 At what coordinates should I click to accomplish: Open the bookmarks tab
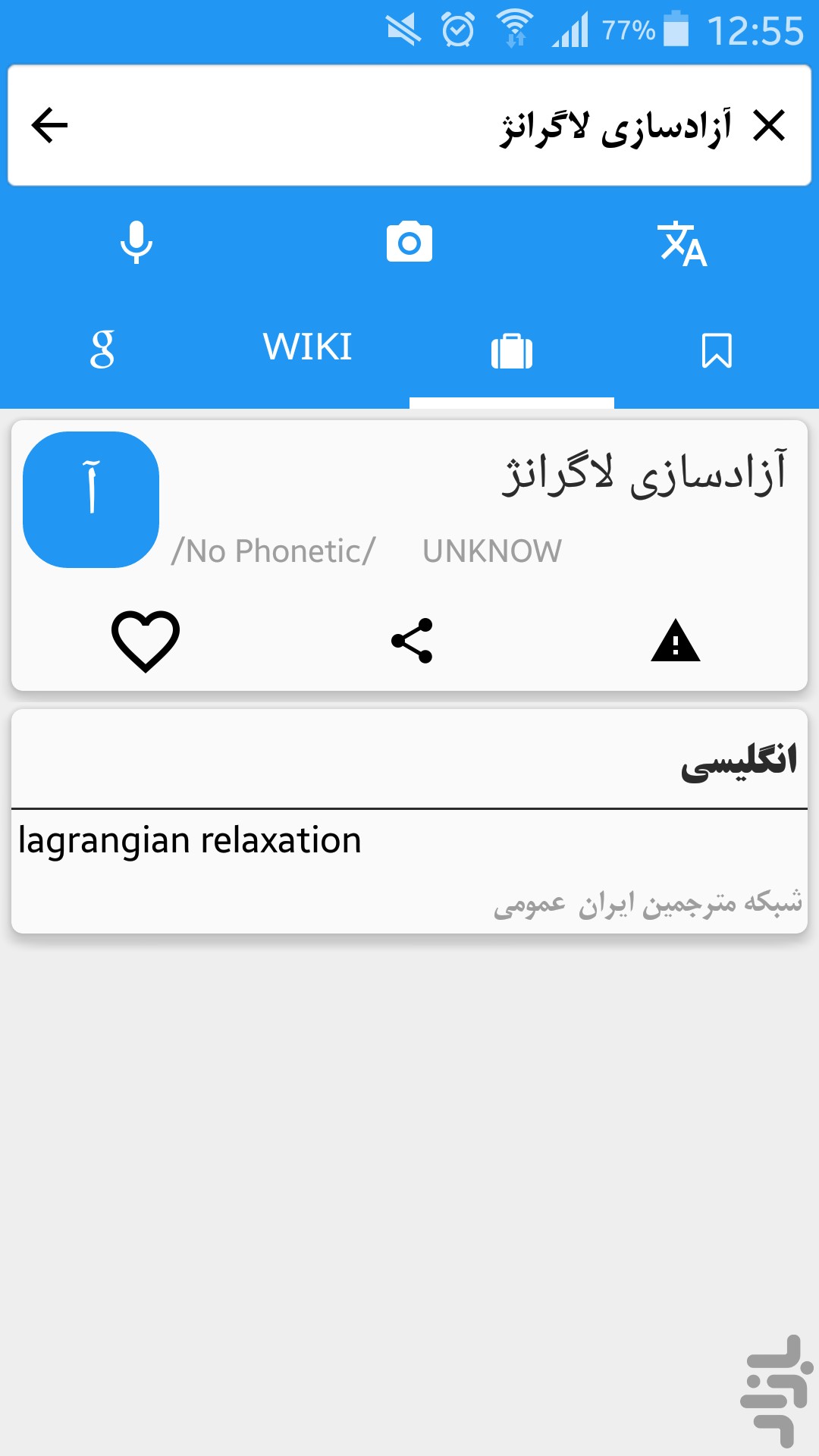coord(717,350)
